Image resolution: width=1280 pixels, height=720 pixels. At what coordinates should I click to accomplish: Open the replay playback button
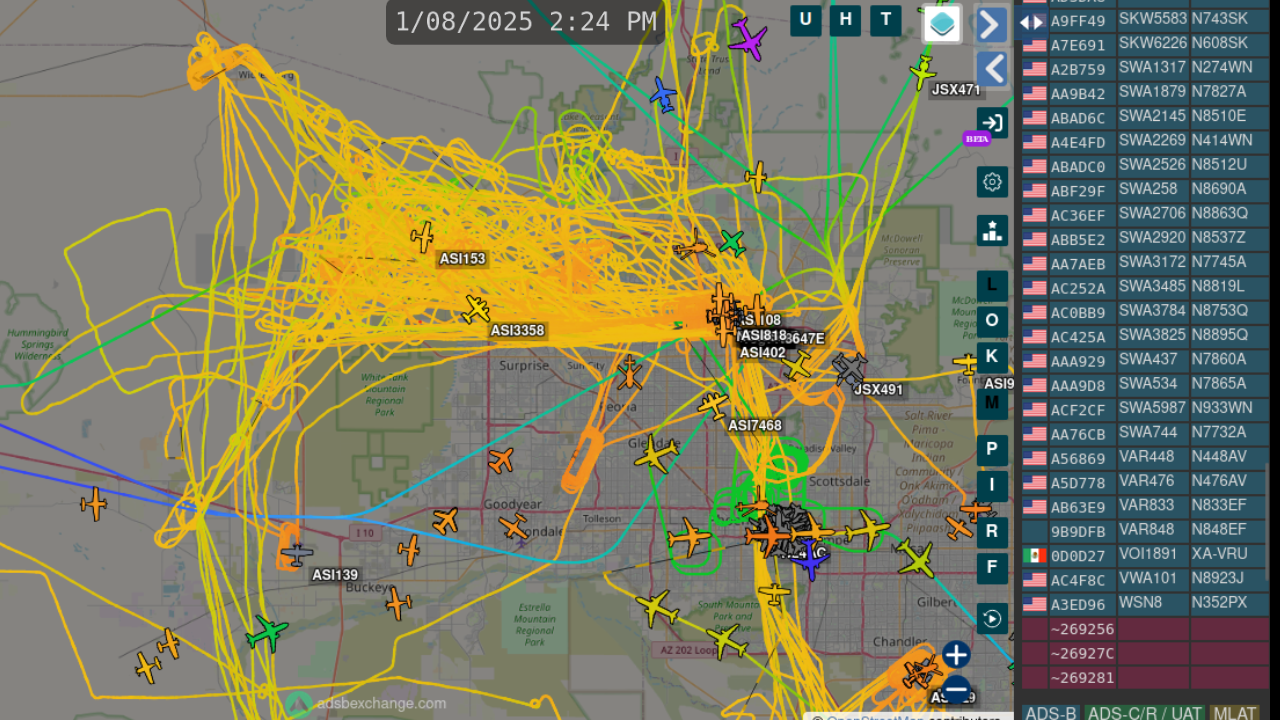992,619
